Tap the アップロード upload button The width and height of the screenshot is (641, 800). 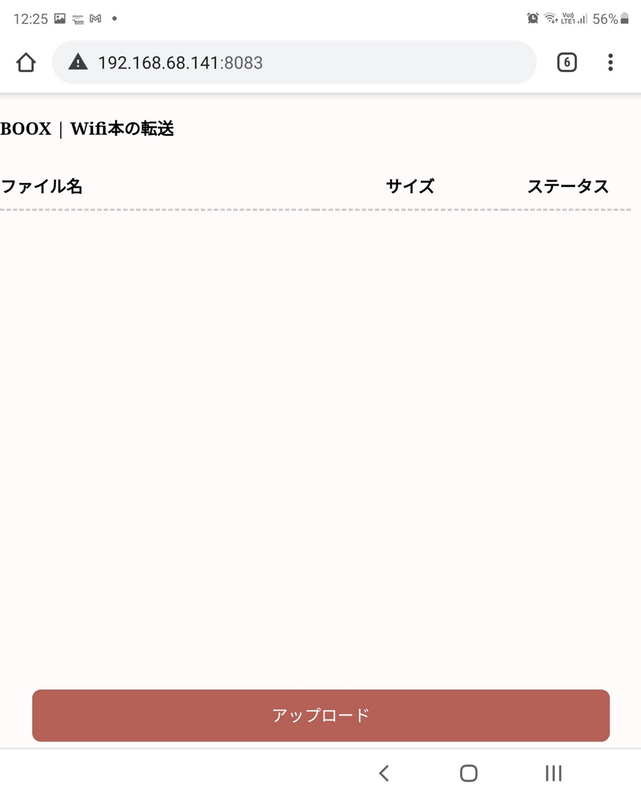coord(320,715)
